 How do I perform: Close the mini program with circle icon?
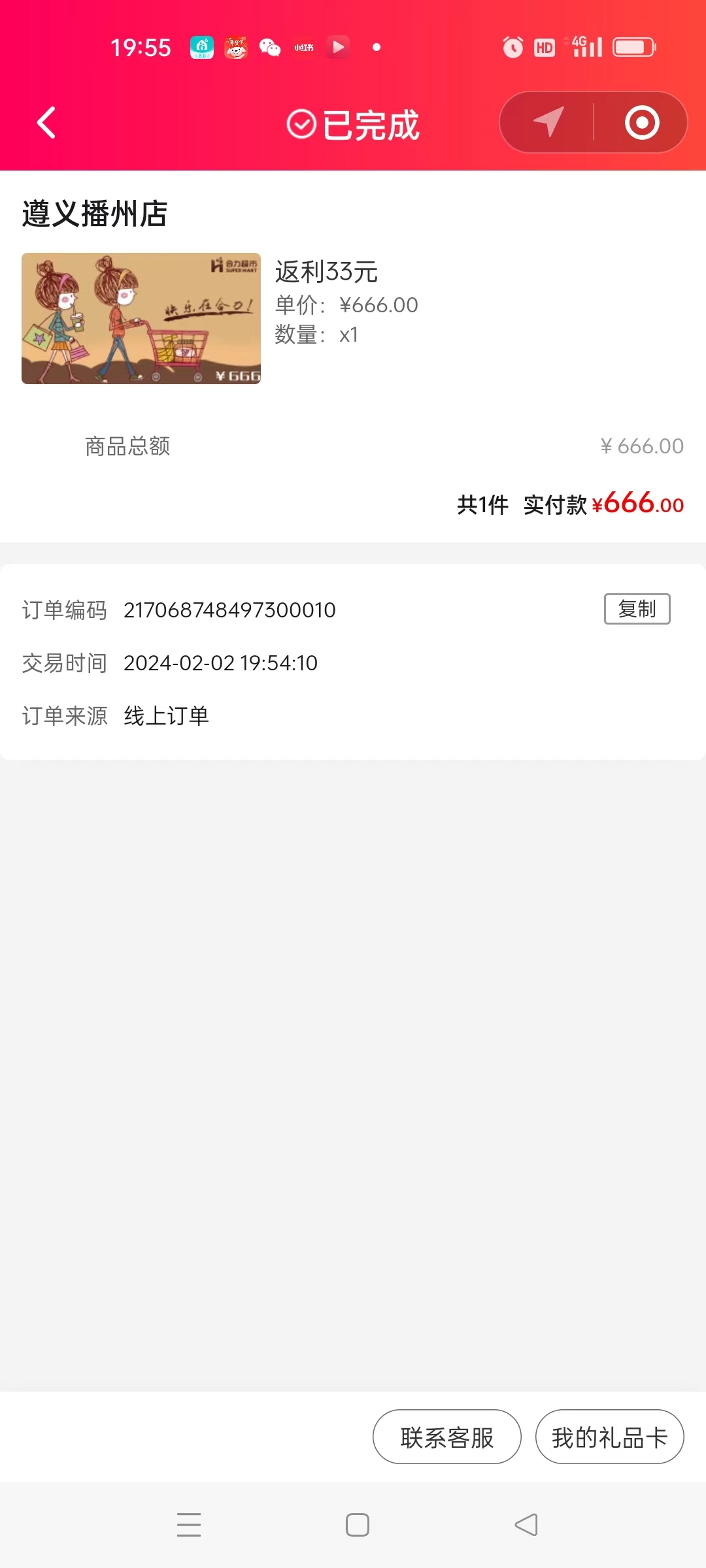[641, 122]
